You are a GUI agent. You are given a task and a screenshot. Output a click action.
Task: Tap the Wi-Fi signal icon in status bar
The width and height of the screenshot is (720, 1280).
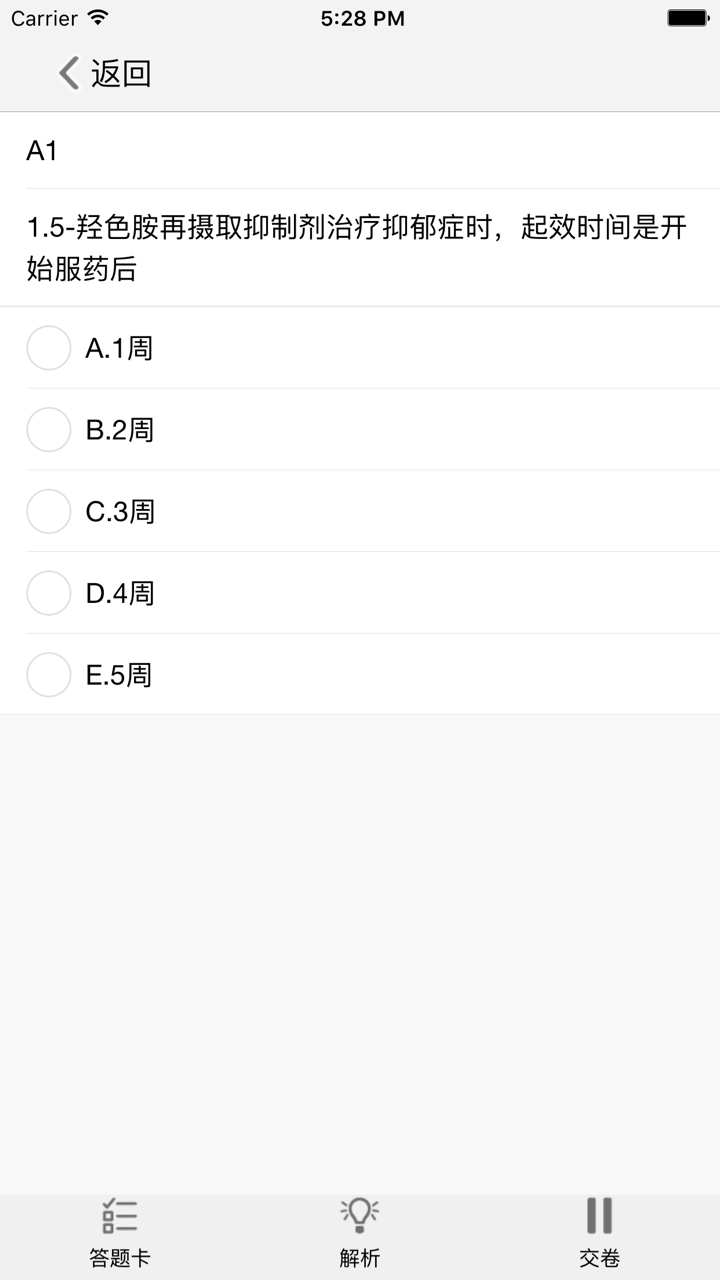(x=96, y=17)
